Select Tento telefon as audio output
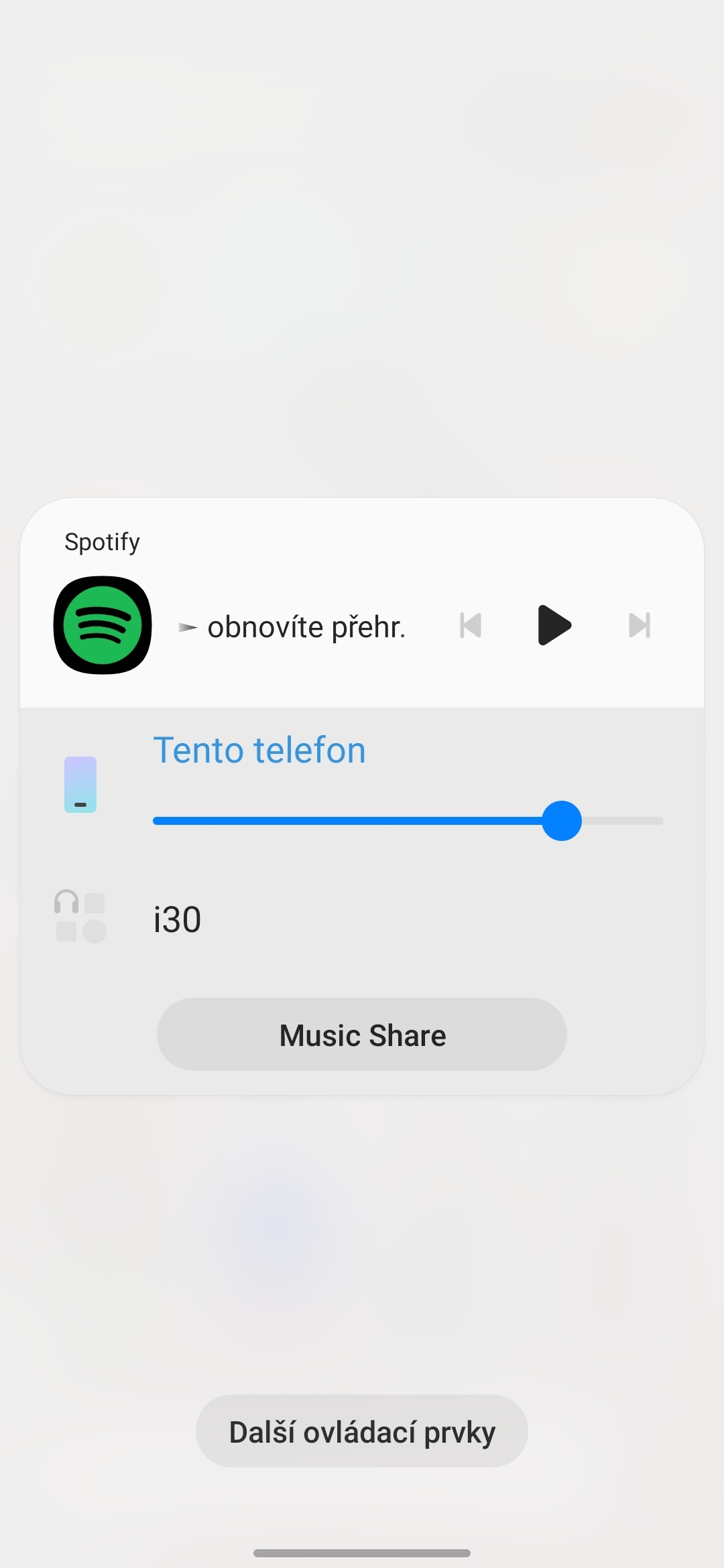The height and width of the screenshot is (1568, 724). [x=259, y=750]
